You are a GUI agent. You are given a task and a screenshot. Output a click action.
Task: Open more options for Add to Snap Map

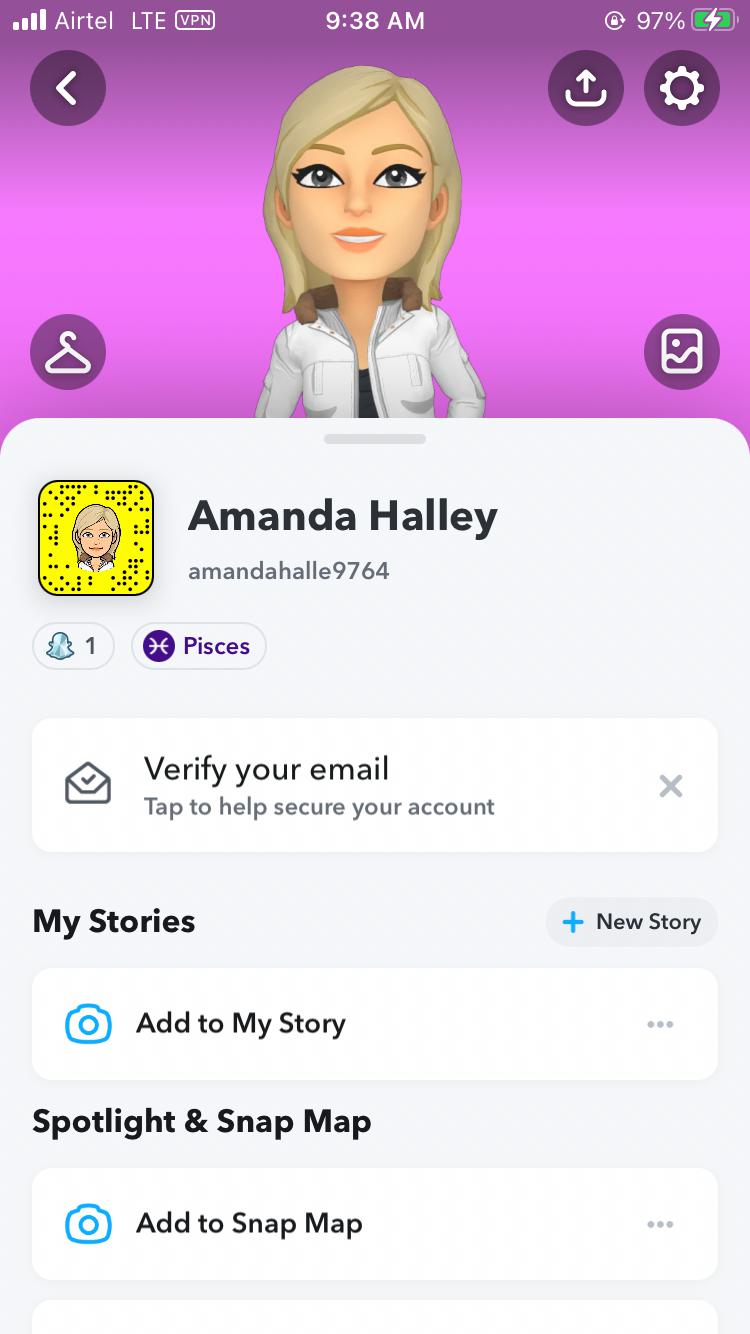pyautogui.click(x=660, y=1224)
